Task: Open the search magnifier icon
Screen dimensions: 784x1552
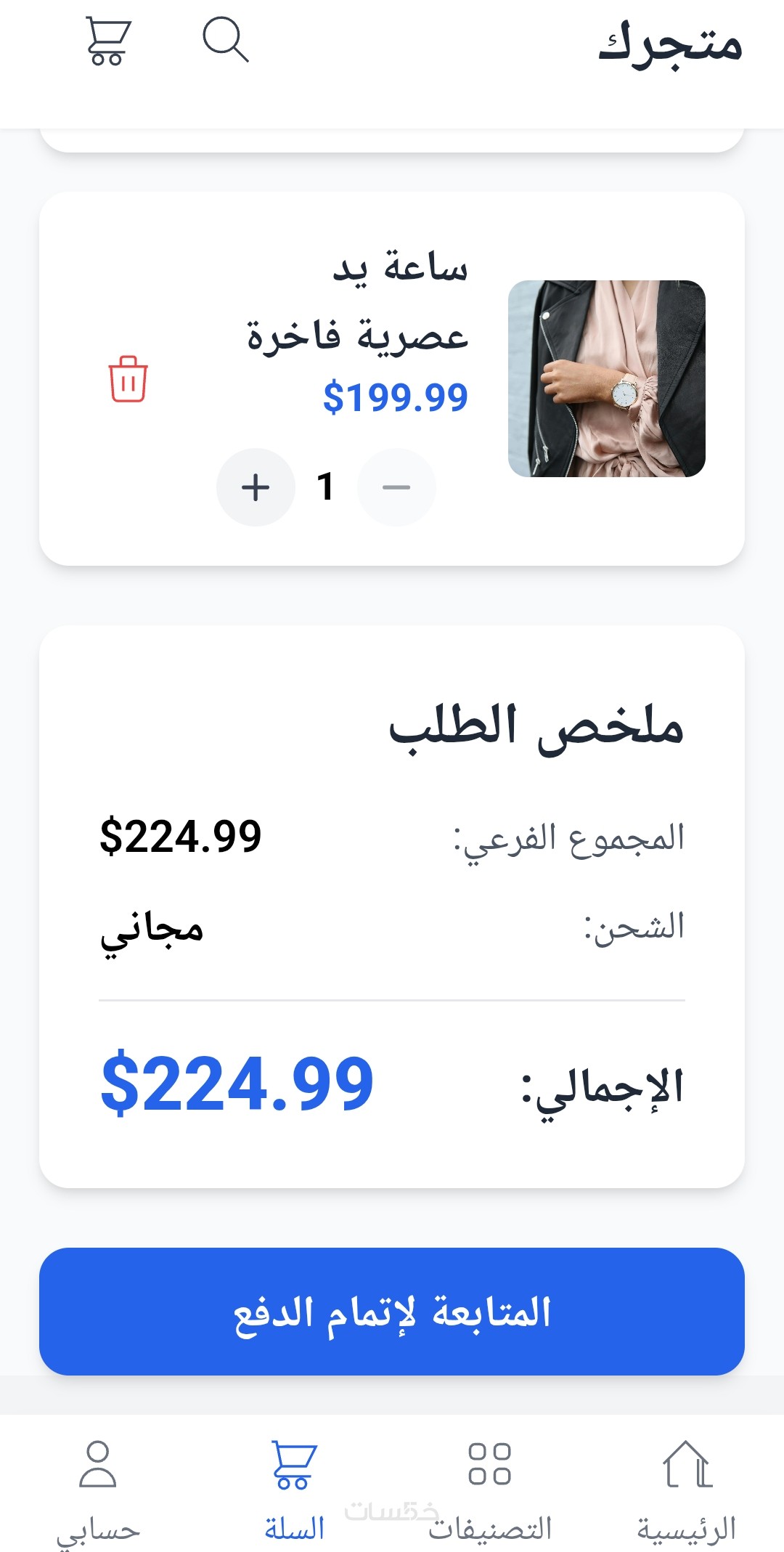Action: (x=225, y=40)
